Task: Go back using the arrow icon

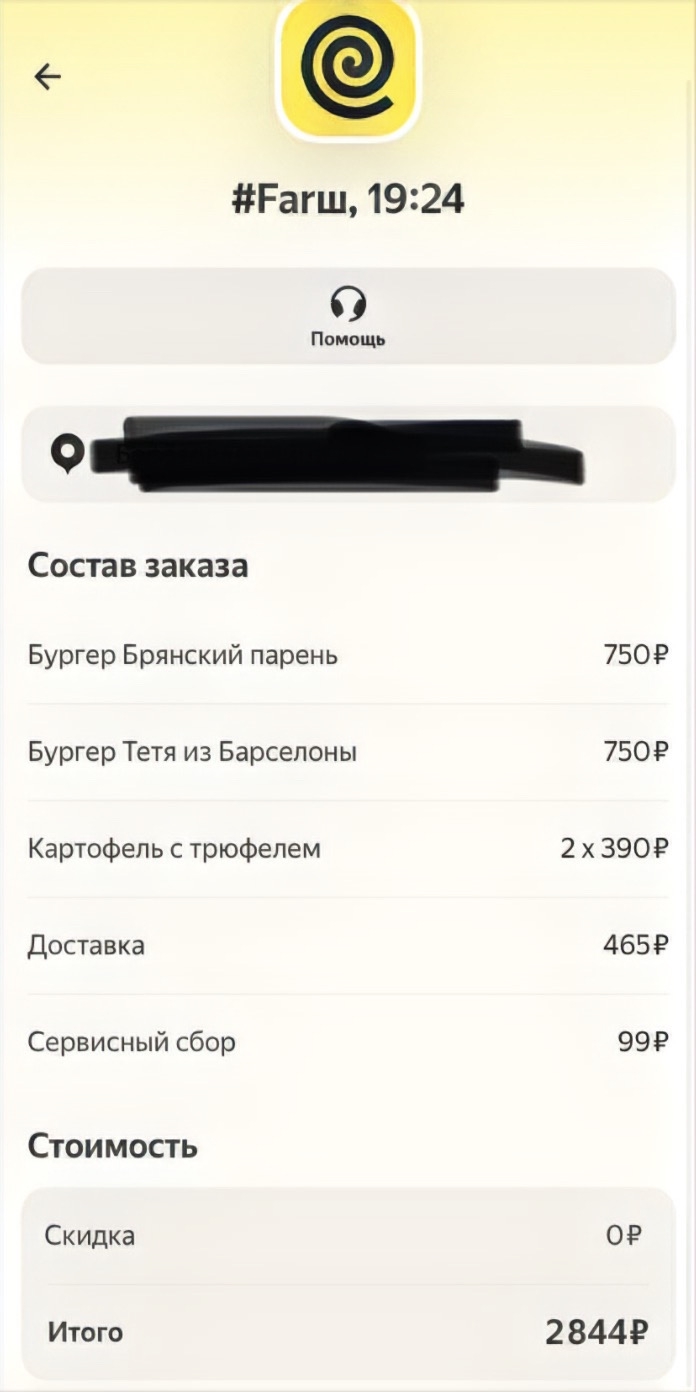Action: pos(47,77)
